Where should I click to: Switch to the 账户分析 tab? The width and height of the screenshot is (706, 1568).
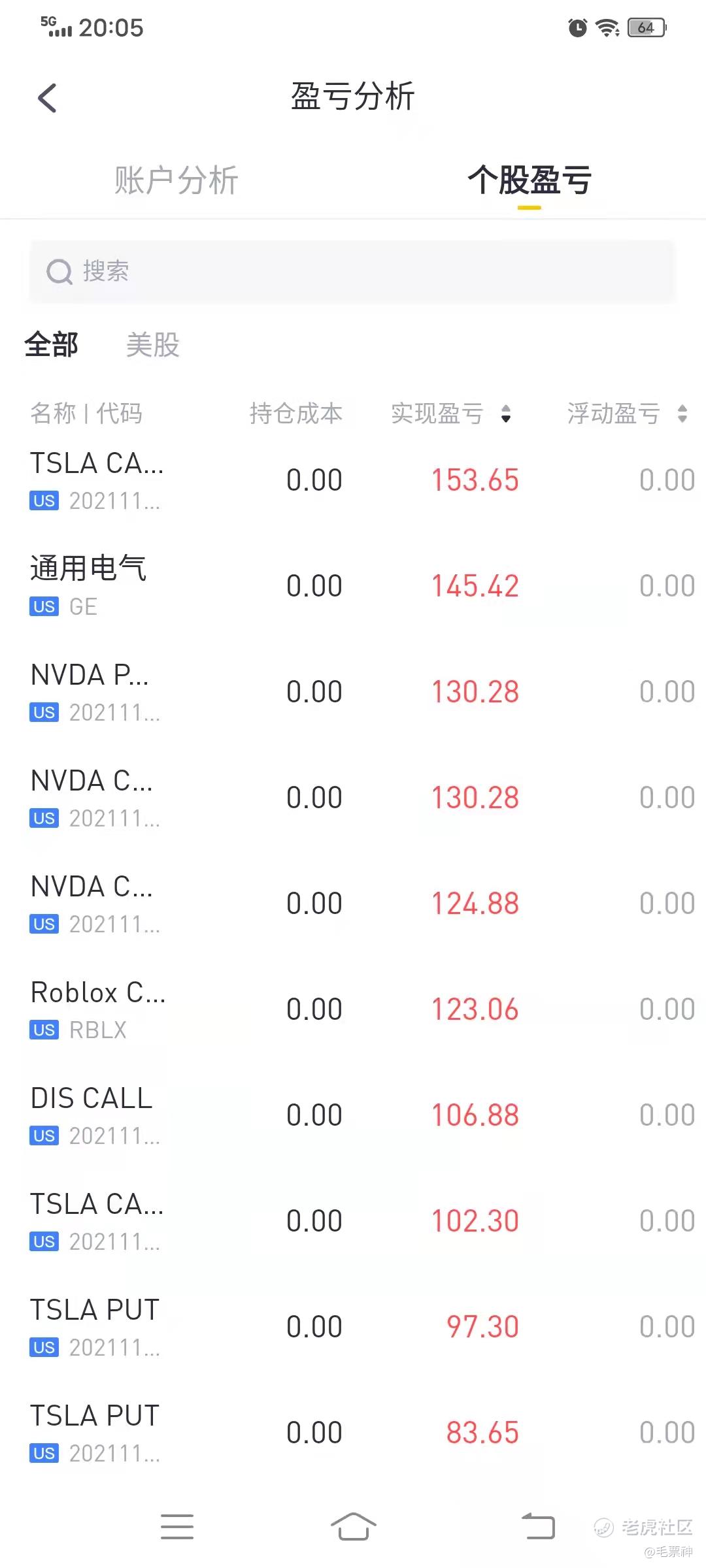click(x=176, y=180)
